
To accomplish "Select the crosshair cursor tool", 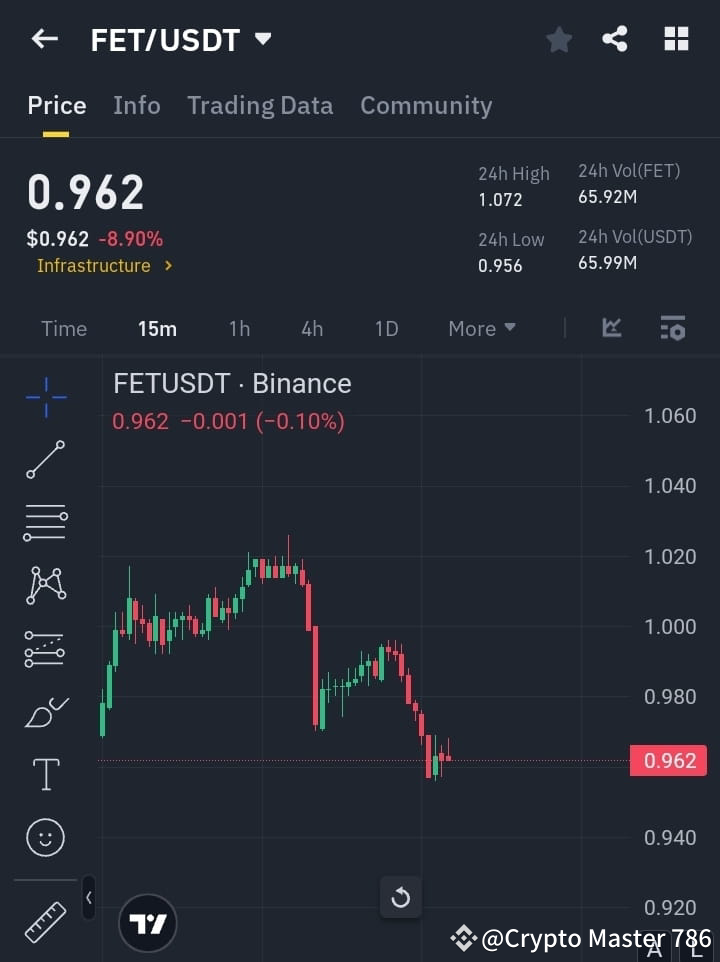I will pyautogui.click(x=44, y=397).
